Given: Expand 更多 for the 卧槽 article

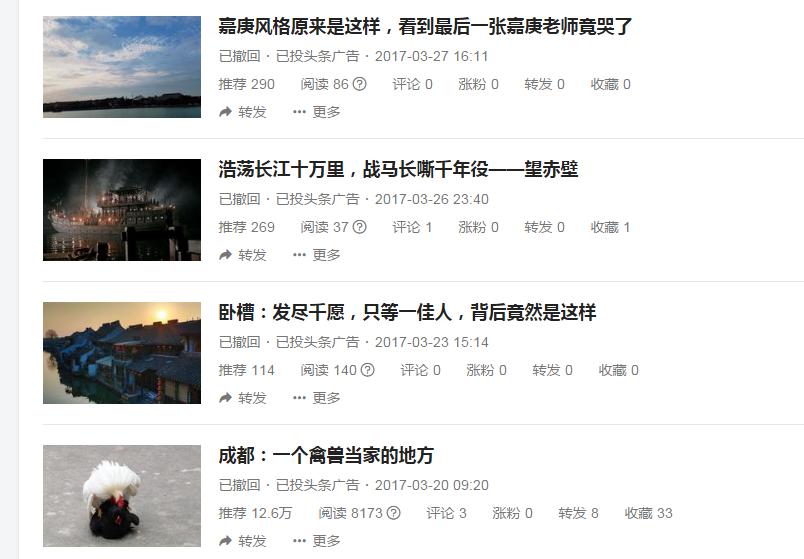Looking at the screenshot, I should 317,398.
